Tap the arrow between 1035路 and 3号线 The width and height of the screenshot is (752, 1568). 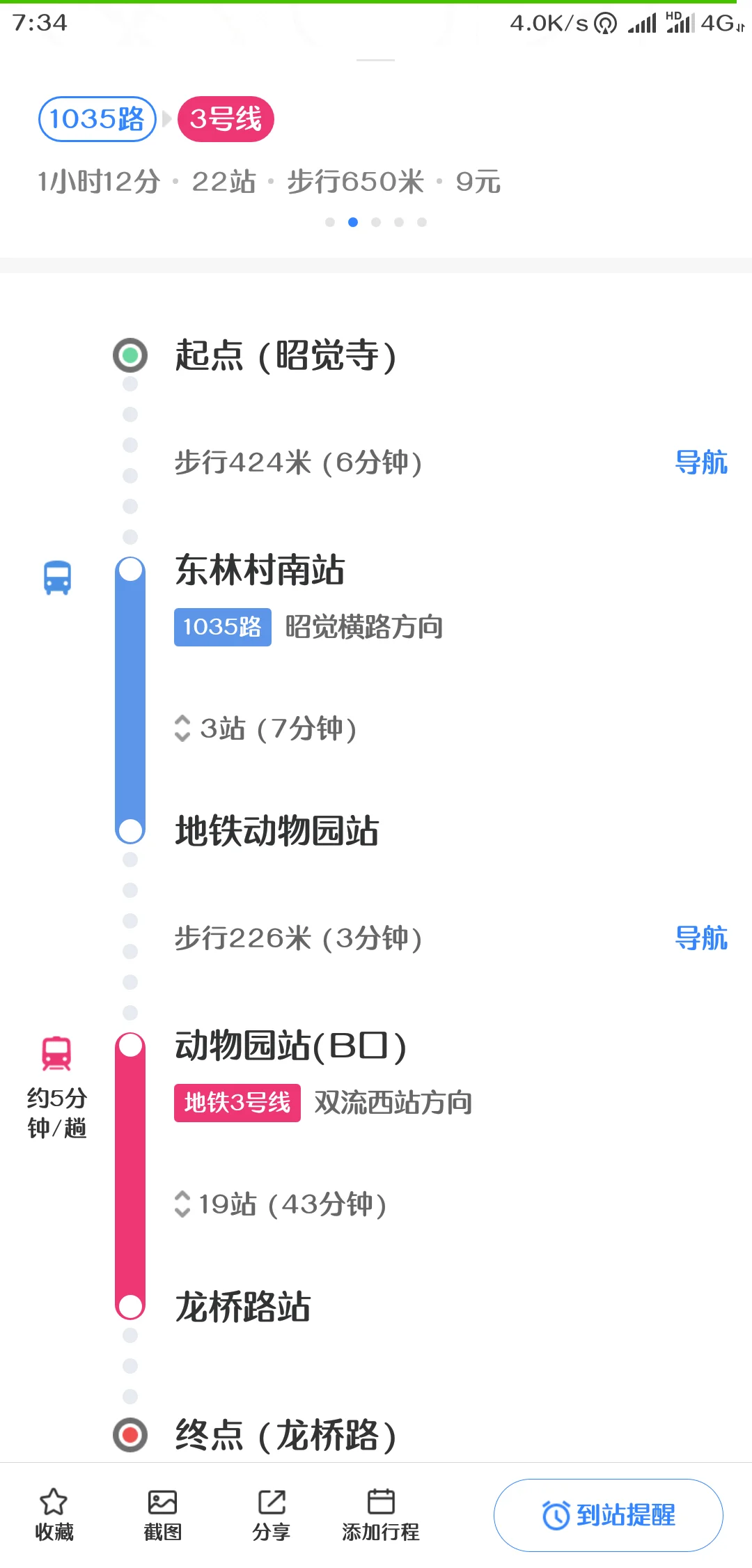[x=167, y=119]
